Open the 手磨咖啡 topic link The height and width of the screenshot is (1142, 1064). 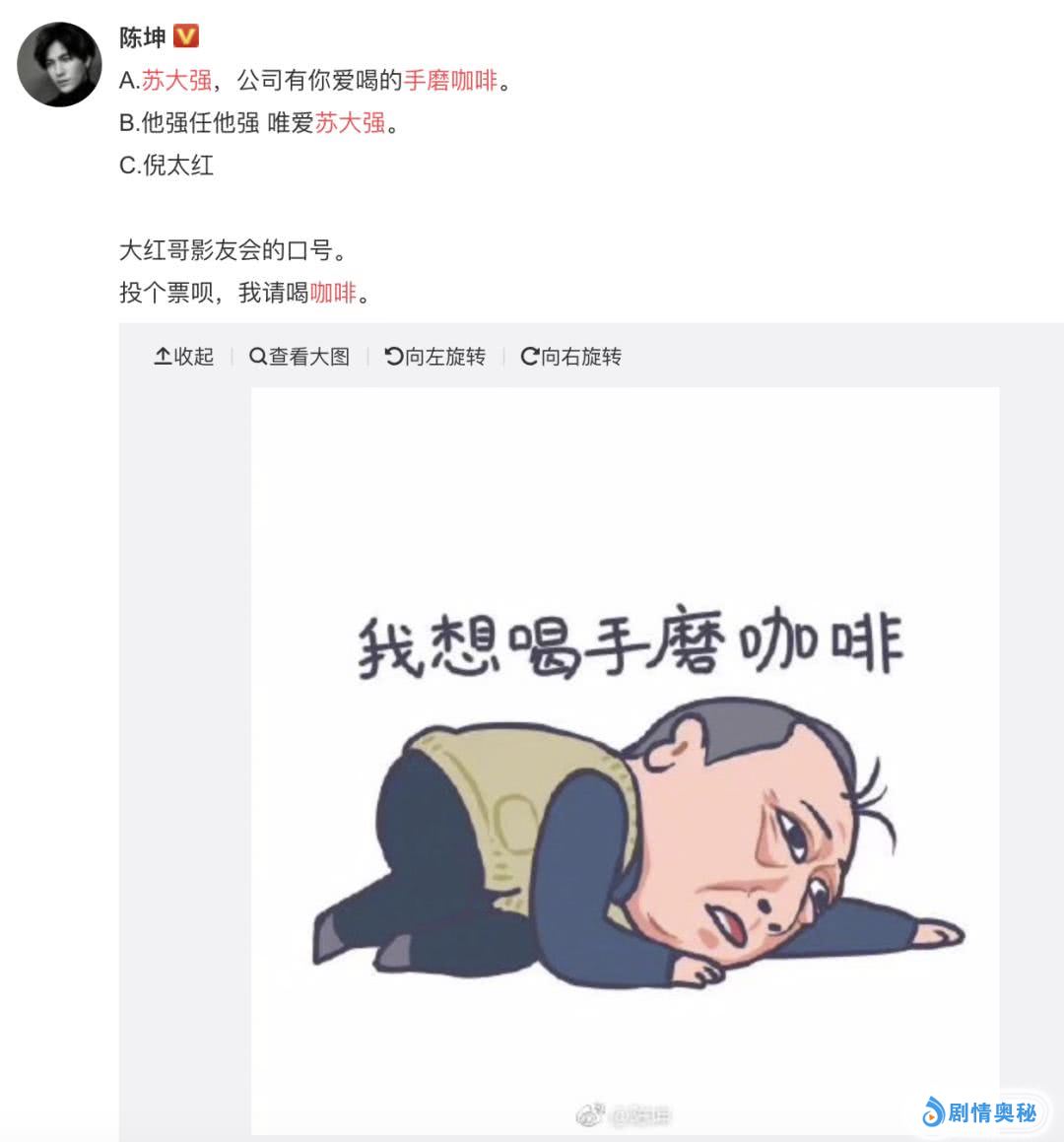450,81
